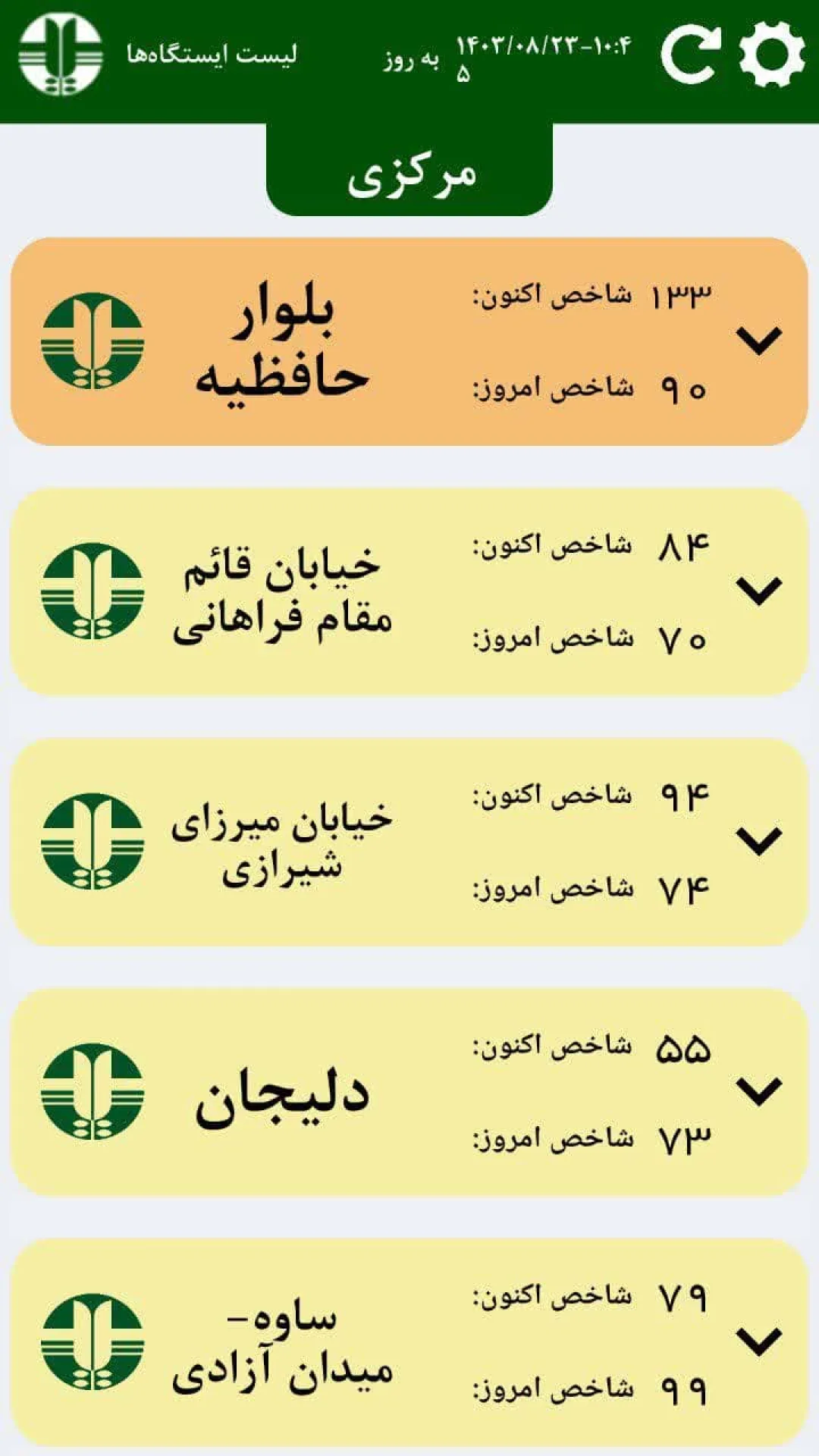Expand the بلوار حافظیه station card
819x1456 pixels.
[x=759, y=341]
